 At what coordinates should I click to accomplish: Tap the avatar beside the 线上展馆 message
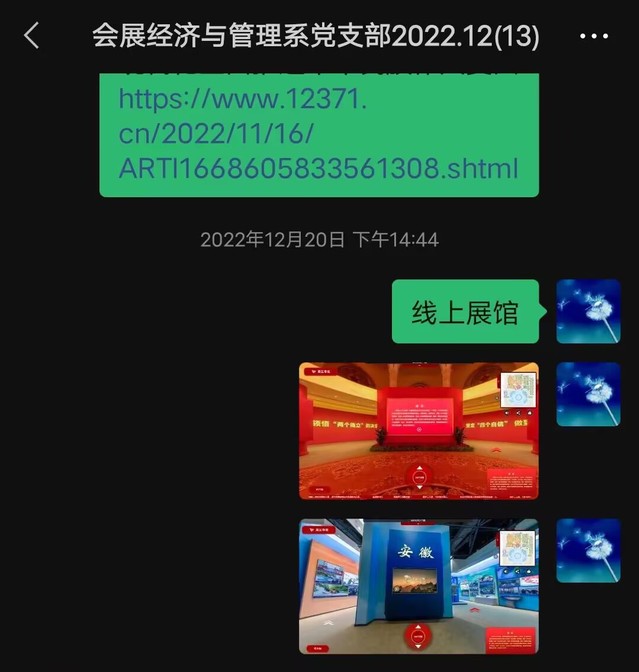pos(588,312)
